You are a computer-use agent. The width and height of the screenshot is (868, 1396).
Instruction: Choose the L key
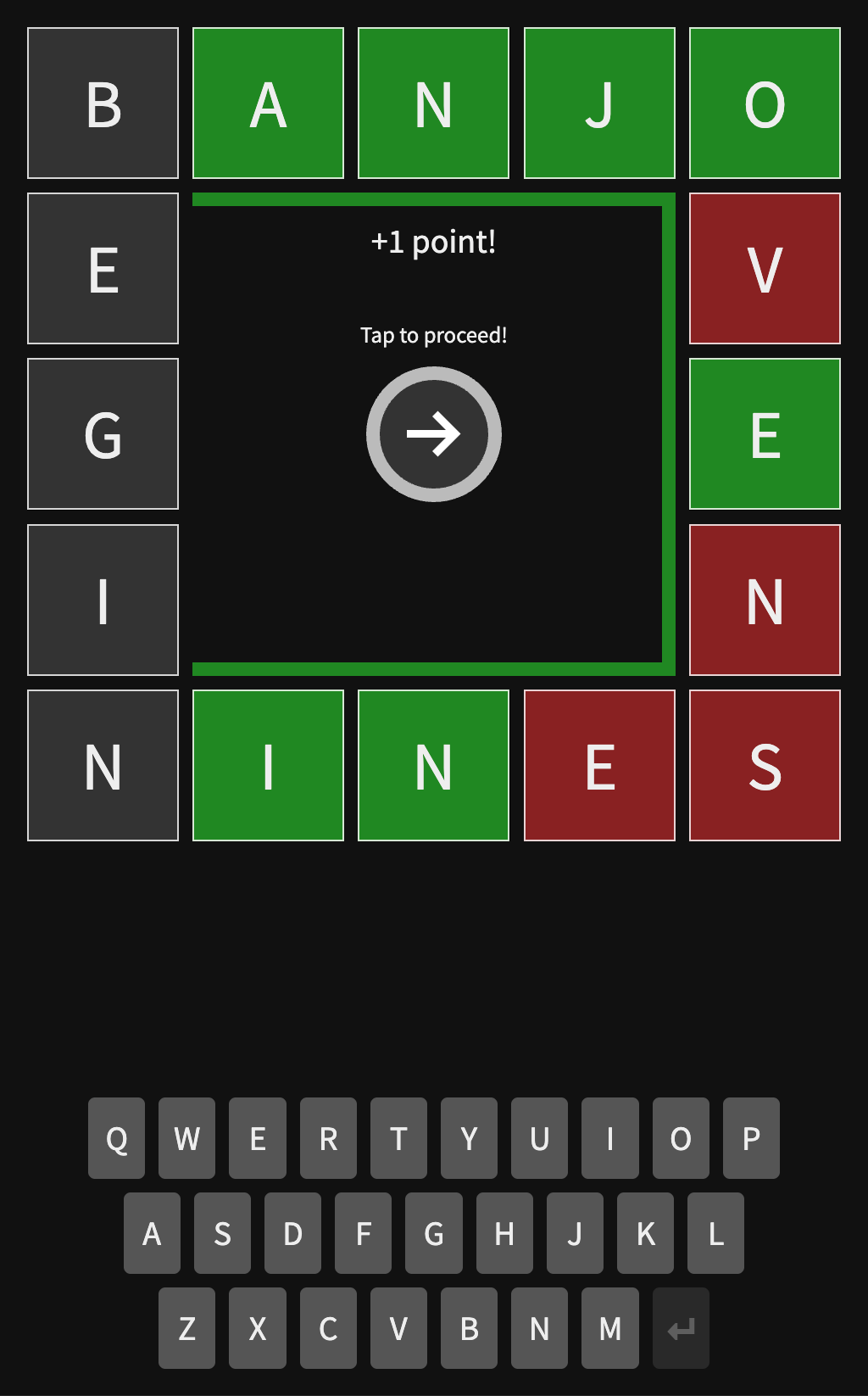pos(715,1233)
